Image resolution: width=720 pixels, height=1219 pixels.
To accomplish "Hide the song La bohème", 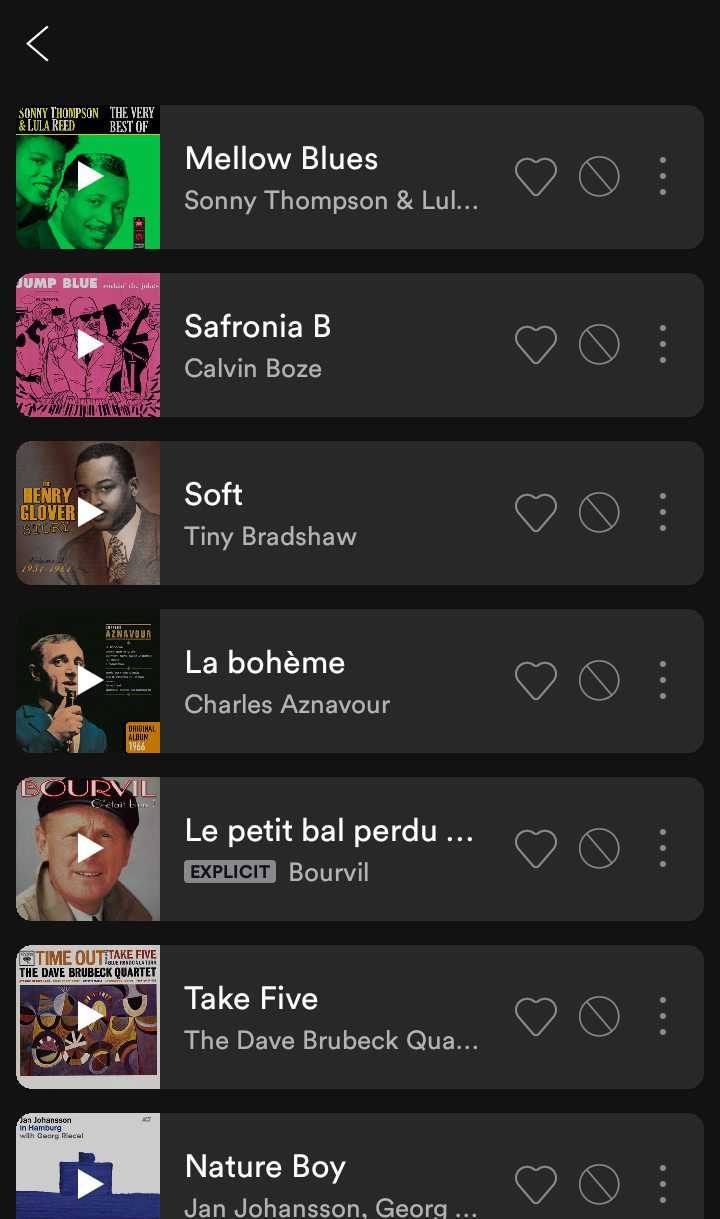I will (x=599, y=681).
